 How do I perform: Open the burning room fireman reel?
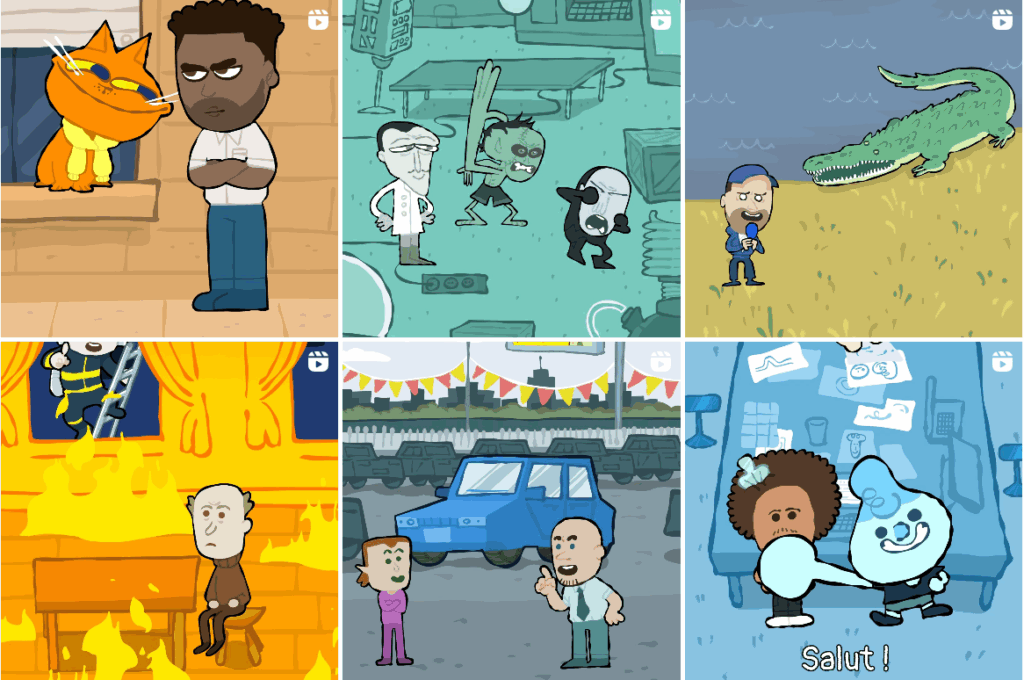[x=169, y=510]
